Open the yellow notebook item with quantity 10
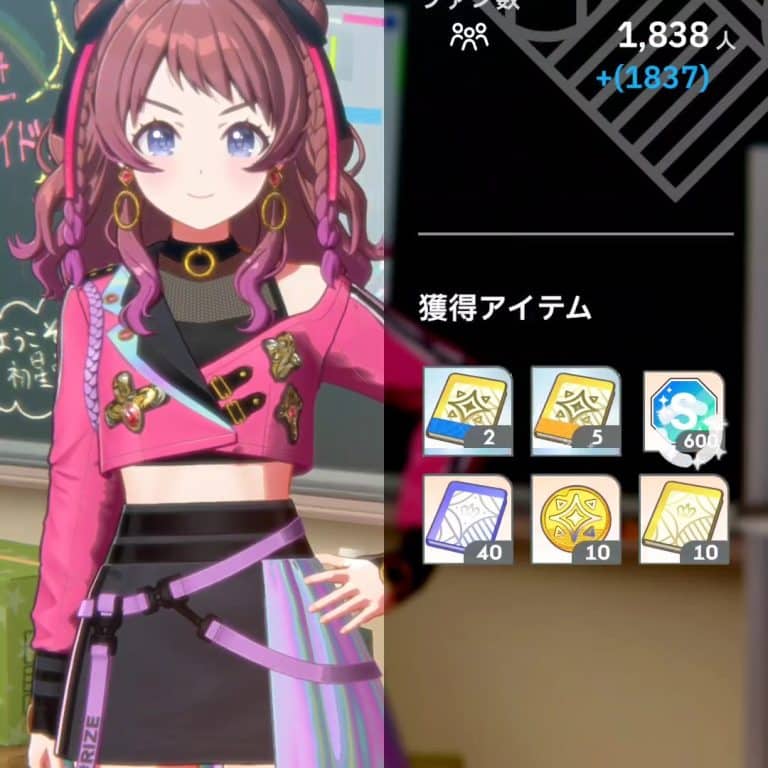The image size is (768, 768). point(684,519)
